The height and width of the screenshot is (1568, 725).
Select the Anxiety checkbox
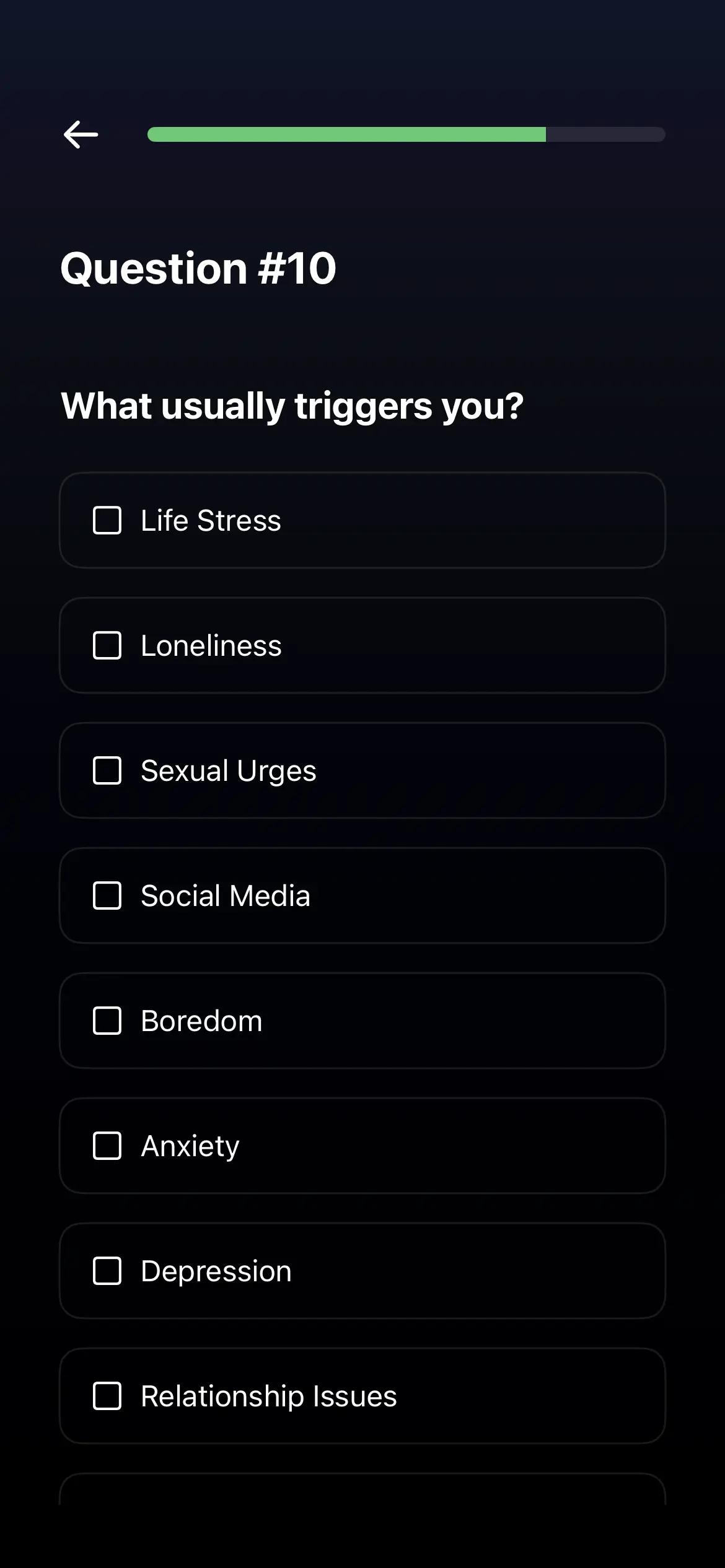click(107, 1146)
